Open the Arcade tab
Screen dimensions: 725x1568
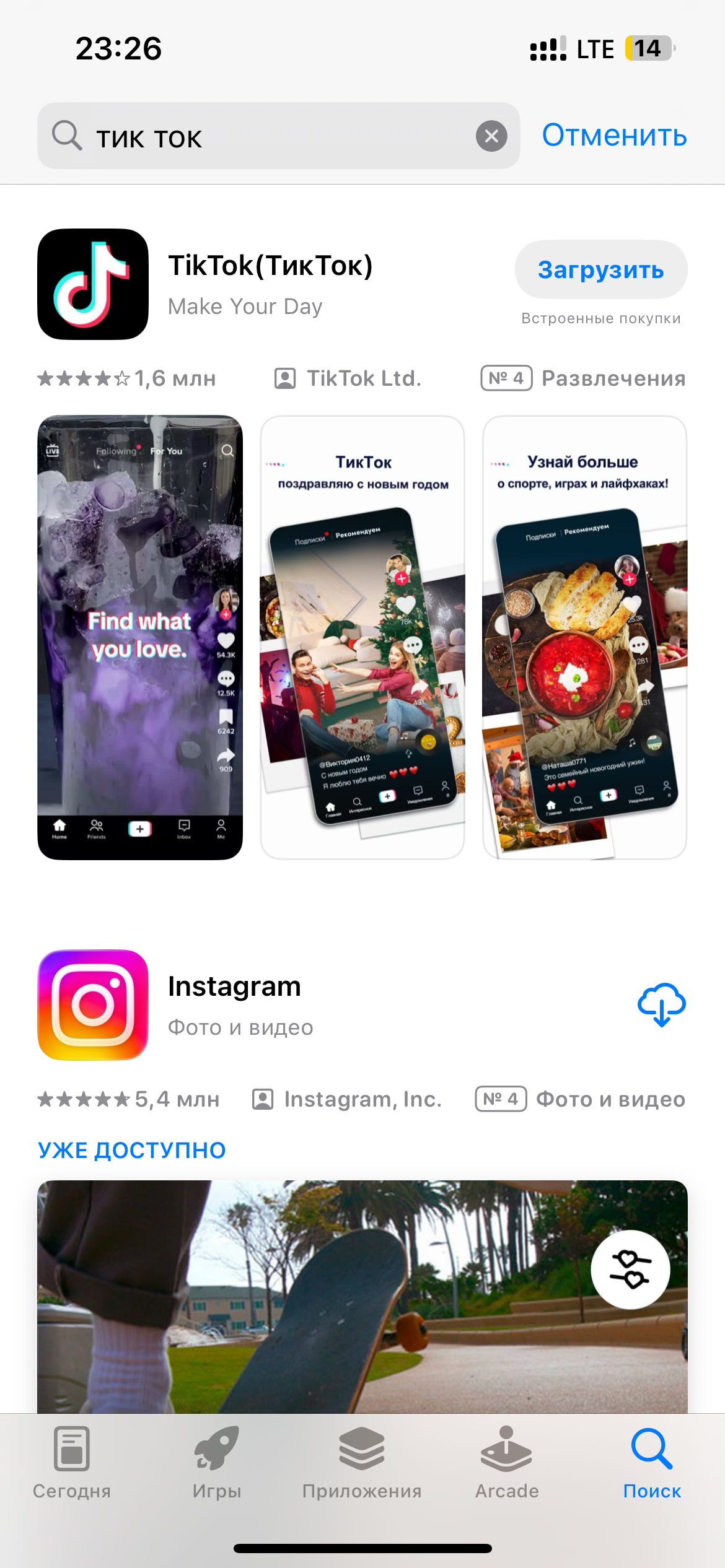click(507, 1463)
